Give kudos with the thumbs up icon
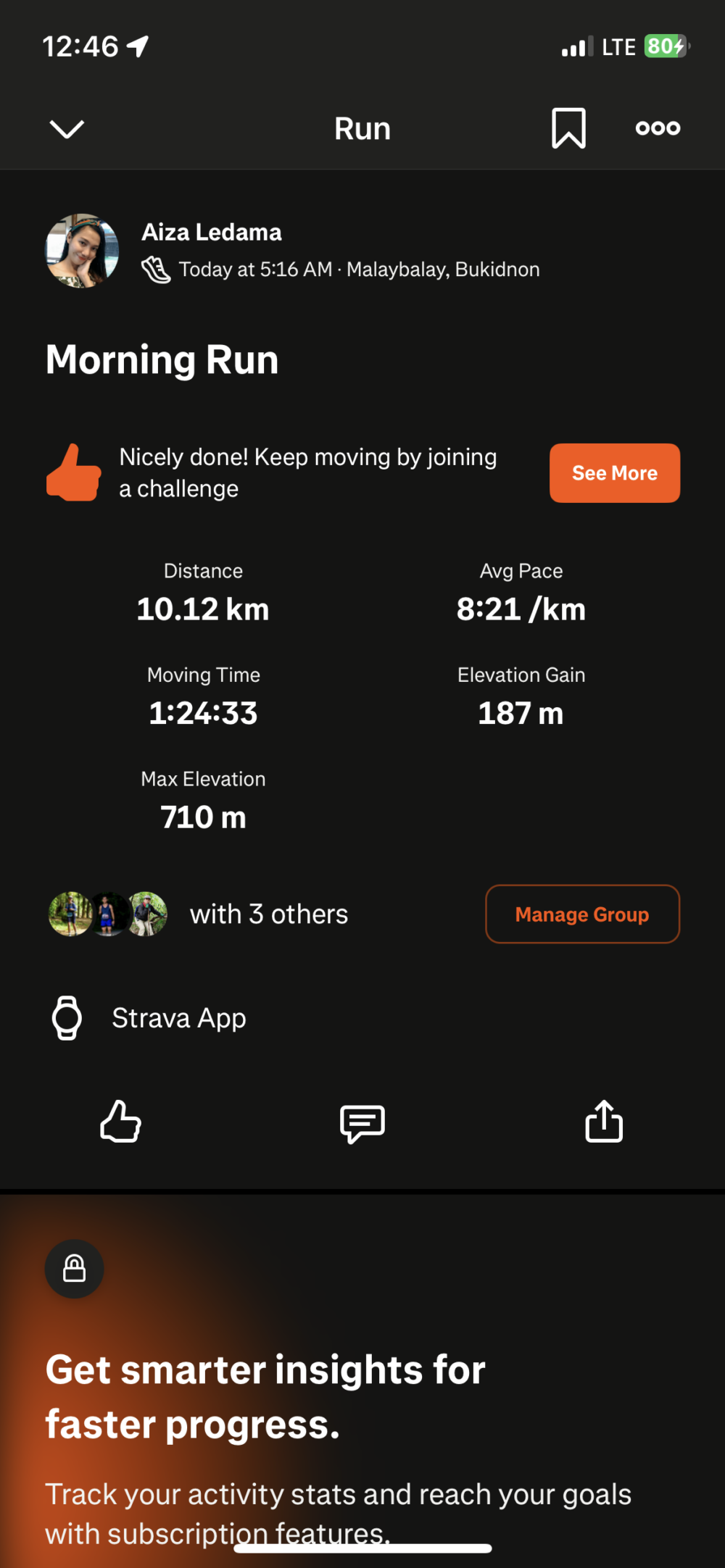Viewport: 725px width, 1568px height. tap(120, 1122)
